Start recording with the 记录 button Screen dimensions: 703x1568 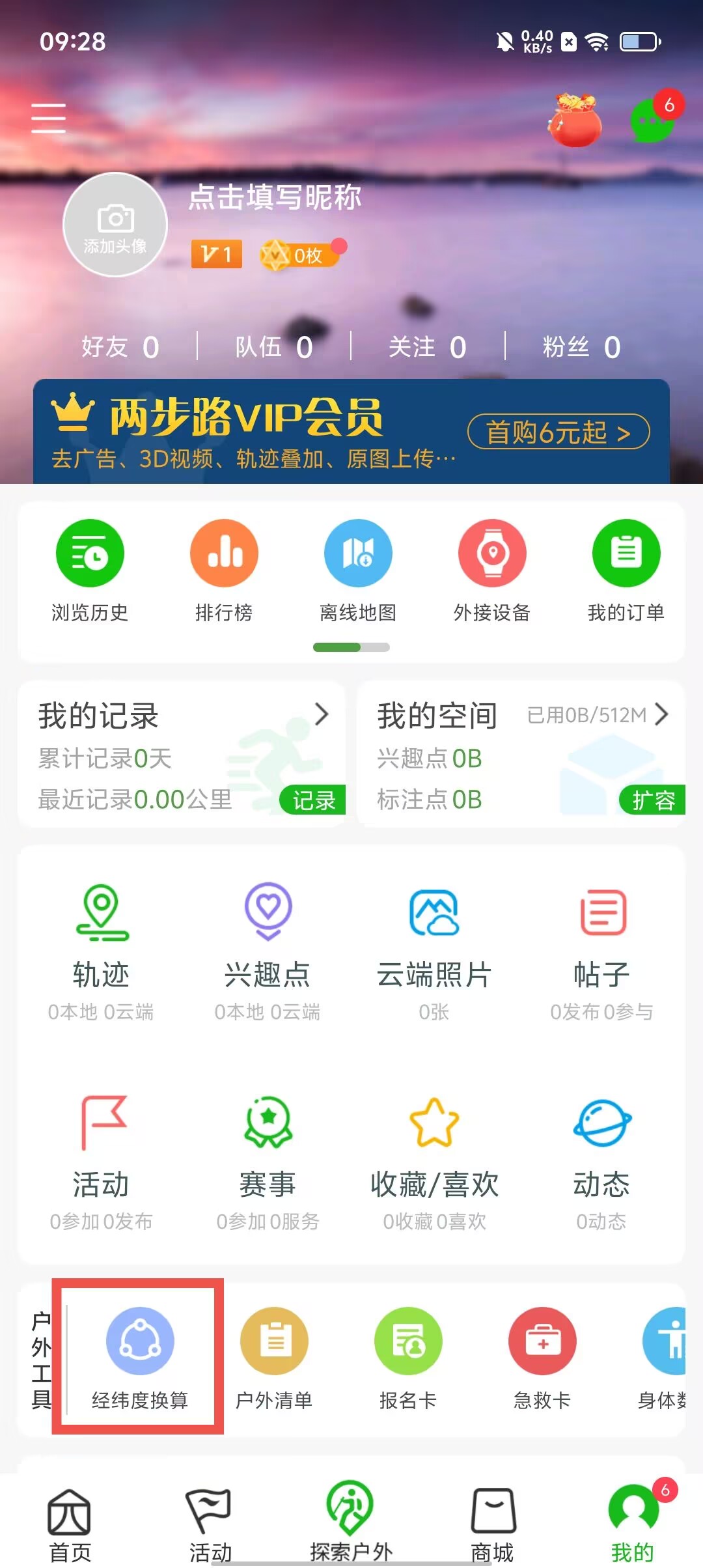[x=313, y=800]
